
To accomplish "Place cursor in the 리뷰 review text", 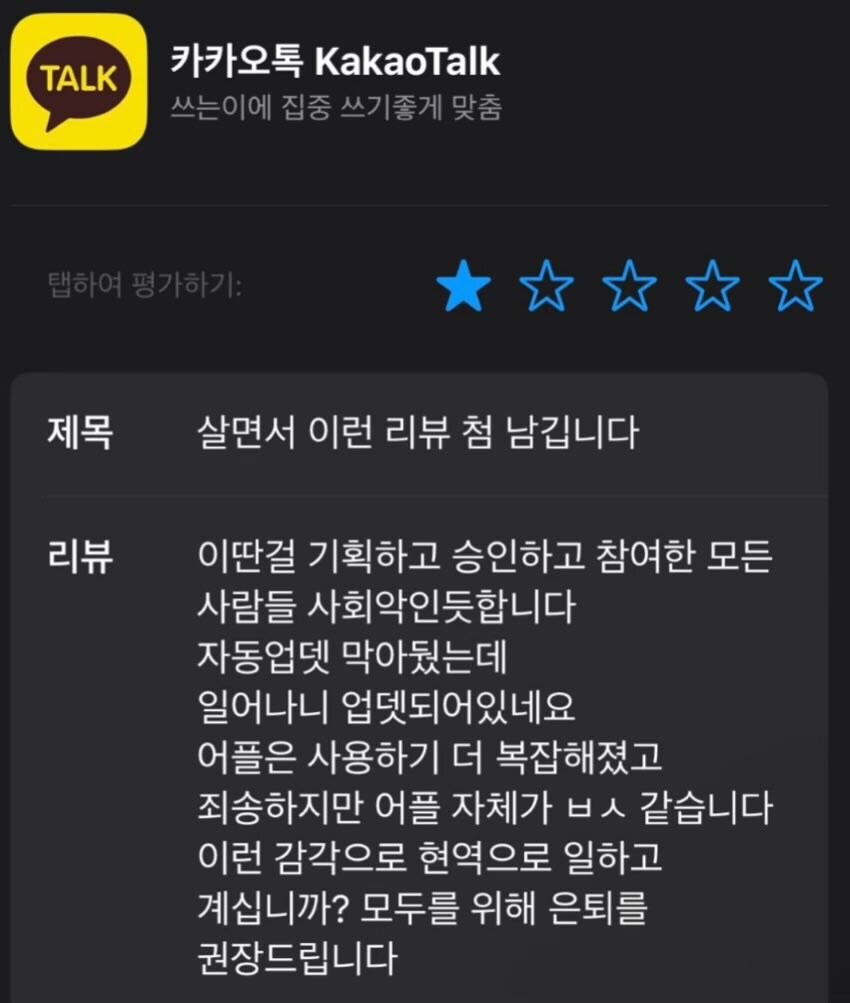I will [x=483, y=756].
